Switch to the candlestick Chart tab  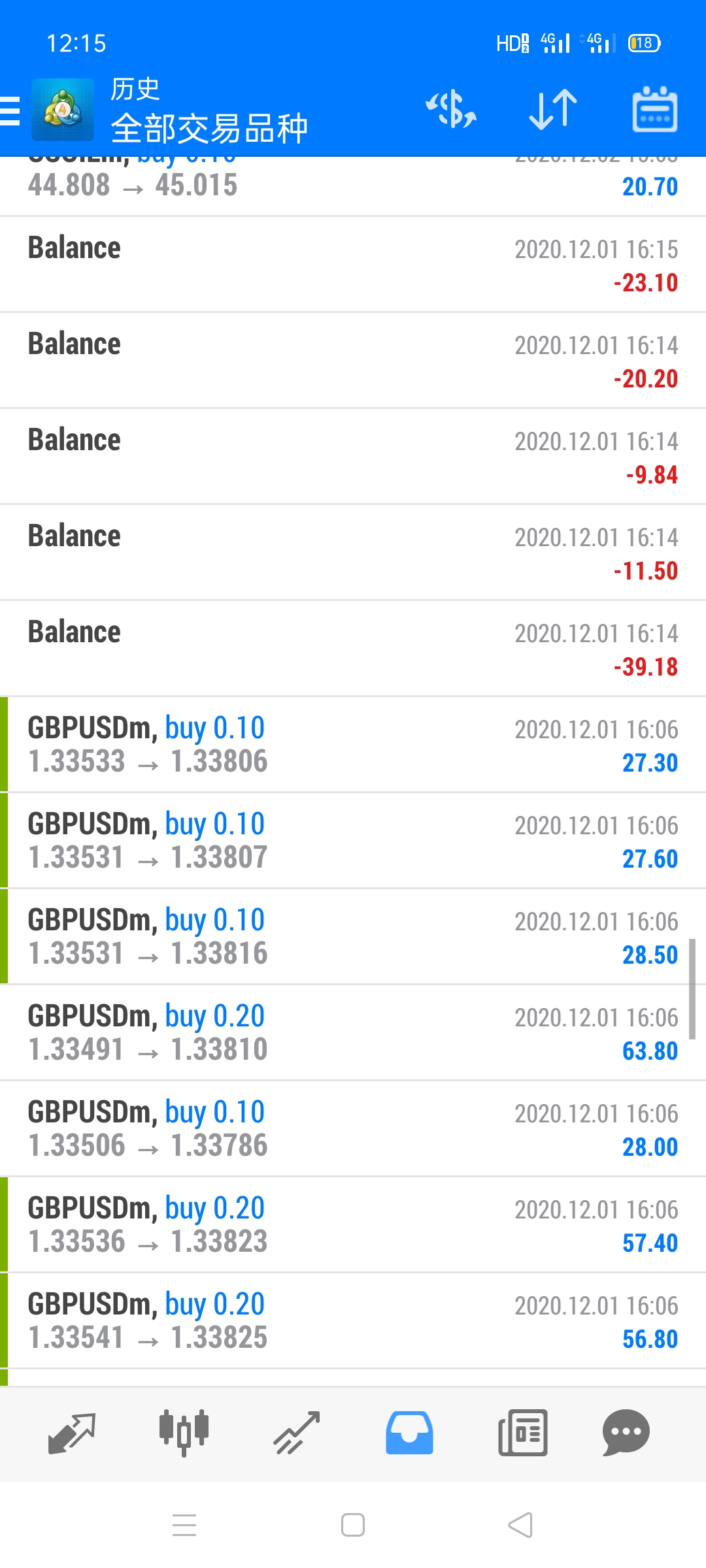[184, 1432]
